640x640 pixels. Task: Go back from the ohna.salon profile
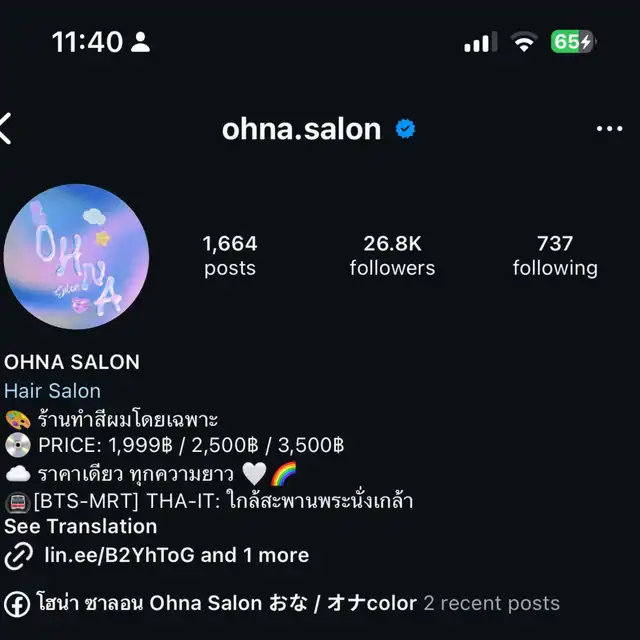pyautogui.click(x=8, y=129)
